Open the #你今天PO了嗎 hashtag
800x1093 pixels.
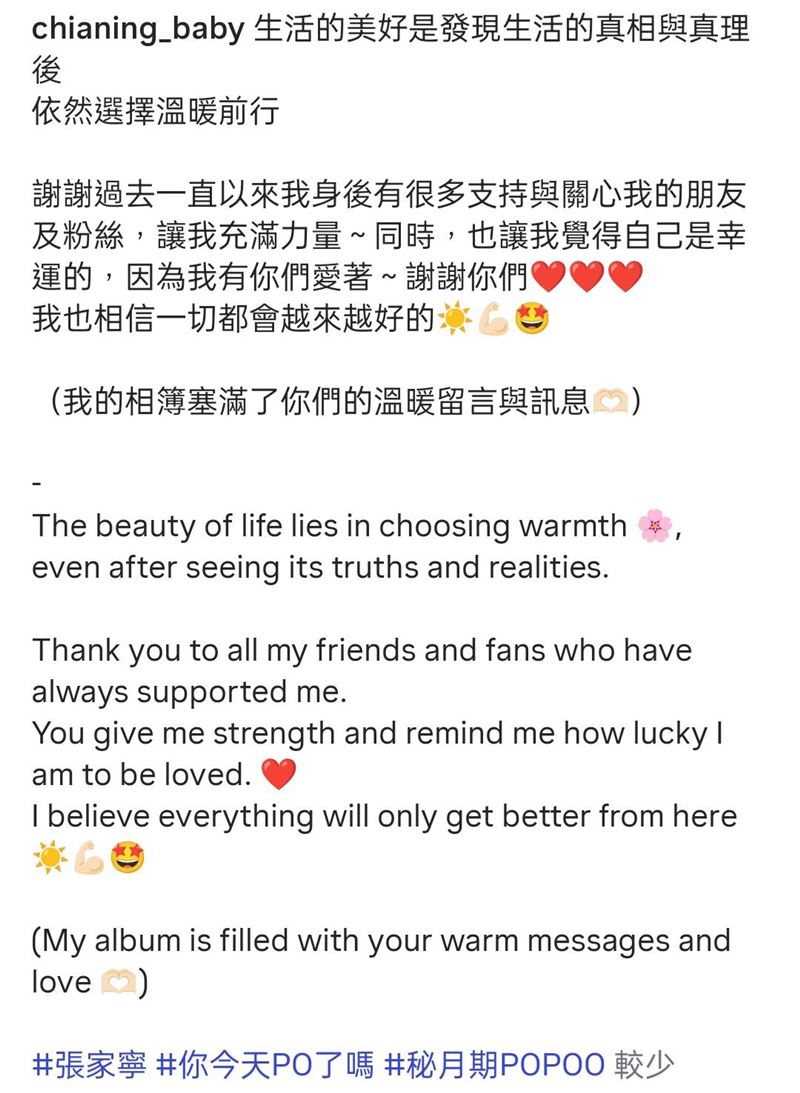coord(265,1064)
